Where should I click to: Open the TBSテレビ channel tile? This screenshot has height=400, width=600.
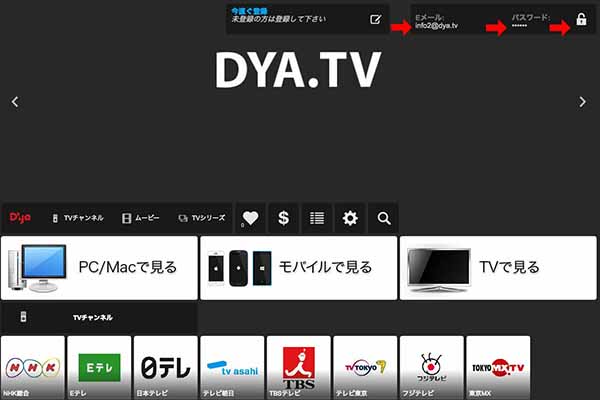[x=299, y=368]
